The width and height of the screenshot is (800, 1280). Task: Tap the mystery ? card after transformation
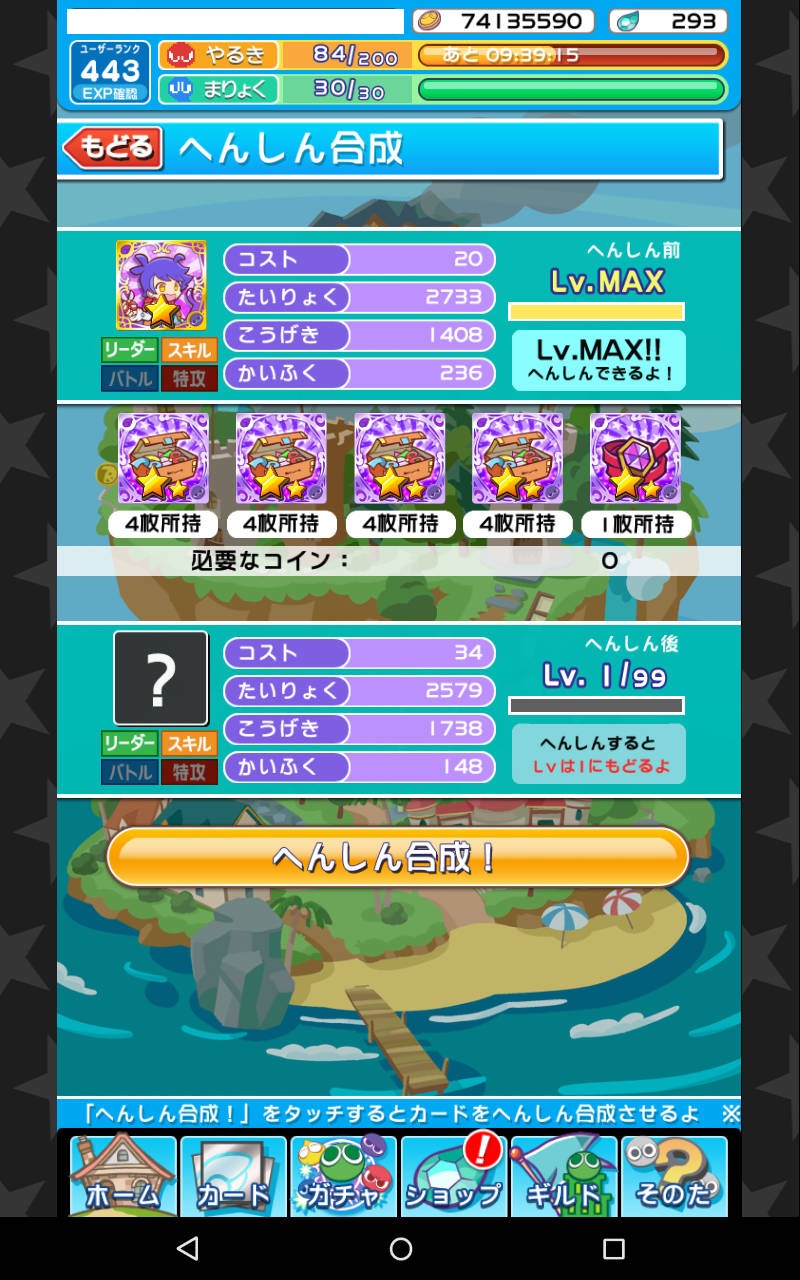click(x=161, y=678)
